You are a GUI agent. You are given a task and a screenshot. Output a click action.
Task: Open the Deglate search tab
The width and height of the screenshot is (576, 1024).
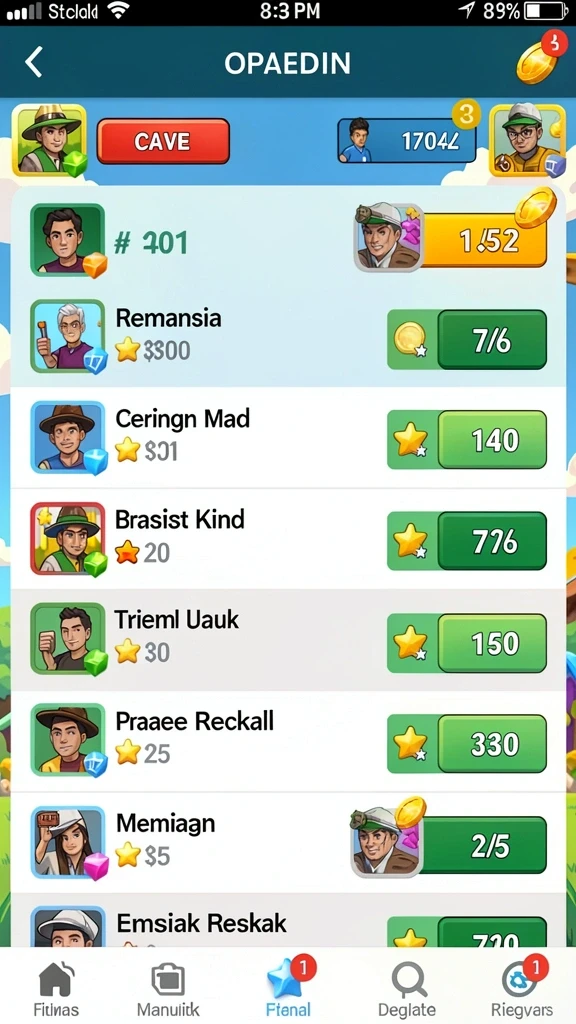click(x=408, y=987)
